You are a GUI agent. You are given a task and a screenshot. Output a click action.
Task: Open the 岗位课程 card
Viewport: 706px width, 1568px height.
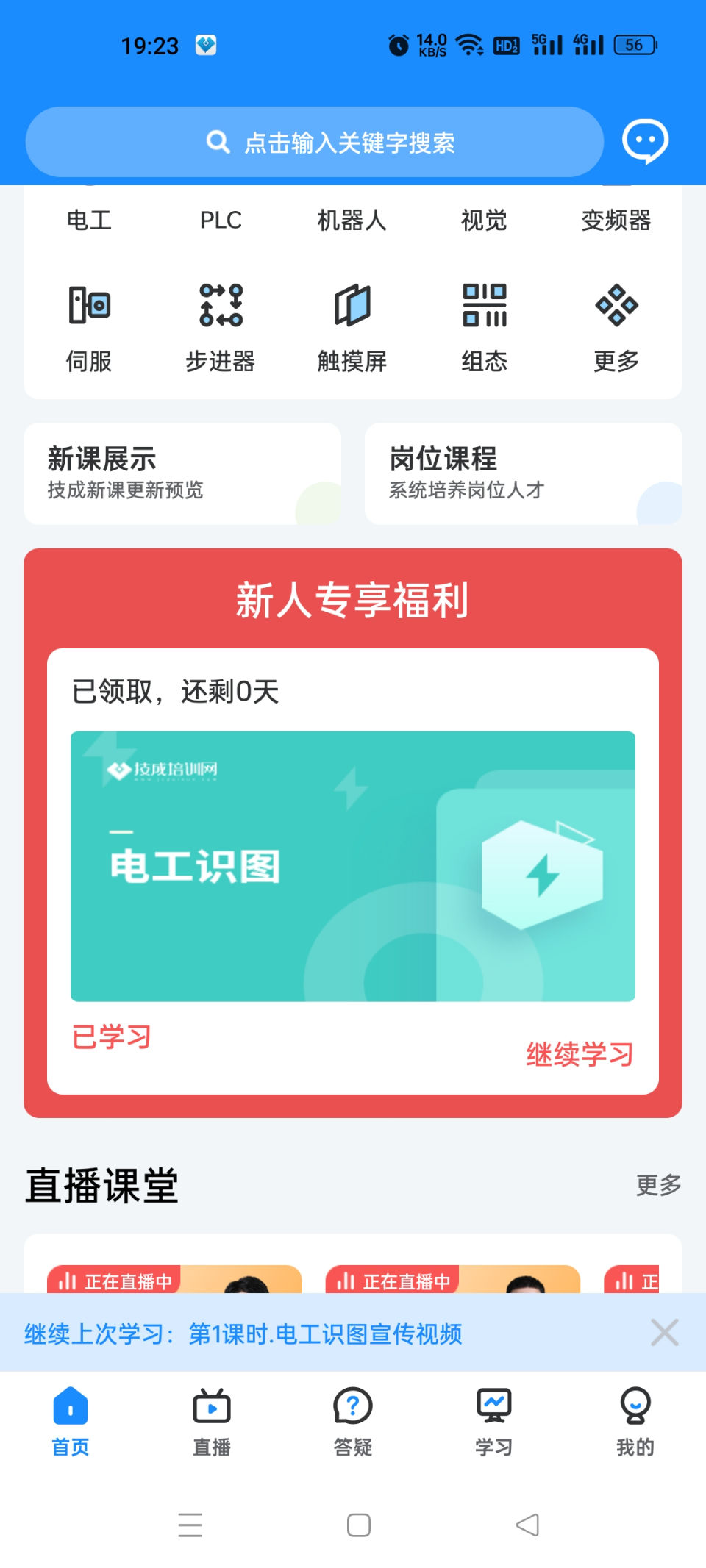pyautogui.click(x=523, y=473)
